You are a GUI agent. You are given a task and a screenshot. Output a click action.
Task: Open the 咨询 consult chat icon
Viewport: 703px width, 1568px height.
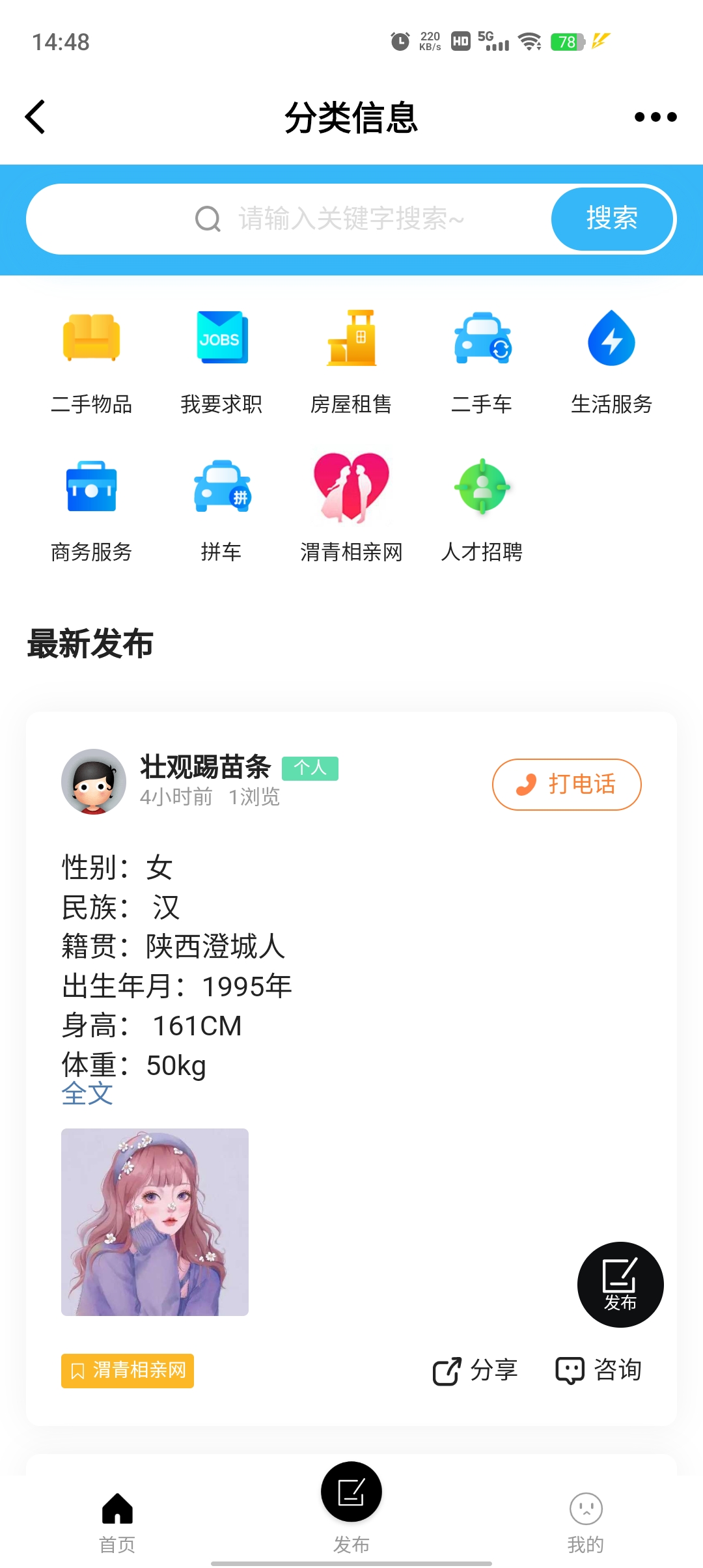599,1369
